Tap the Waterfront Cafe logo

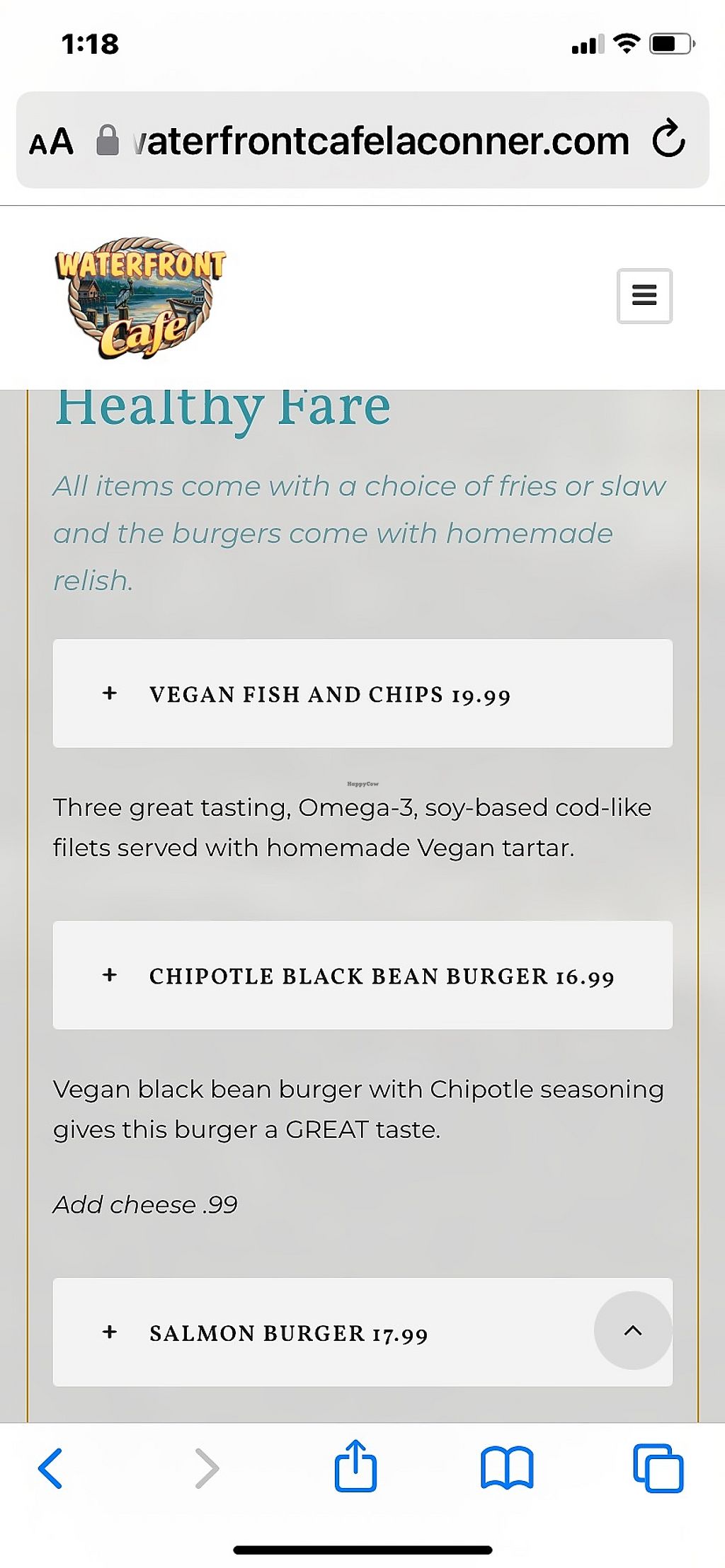point(140,297)
